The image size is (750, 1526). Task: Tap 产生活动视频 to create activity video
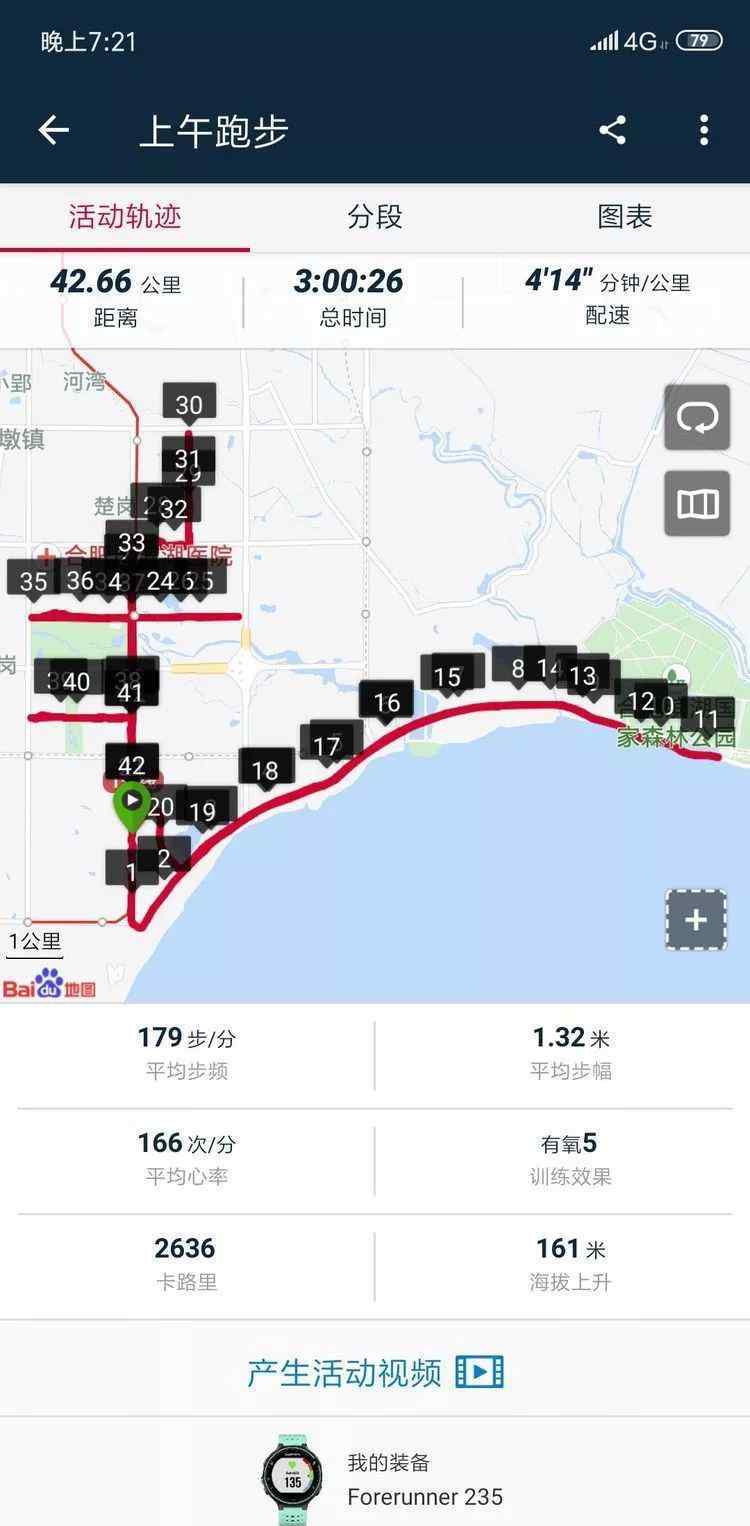tap(375, 1372)
